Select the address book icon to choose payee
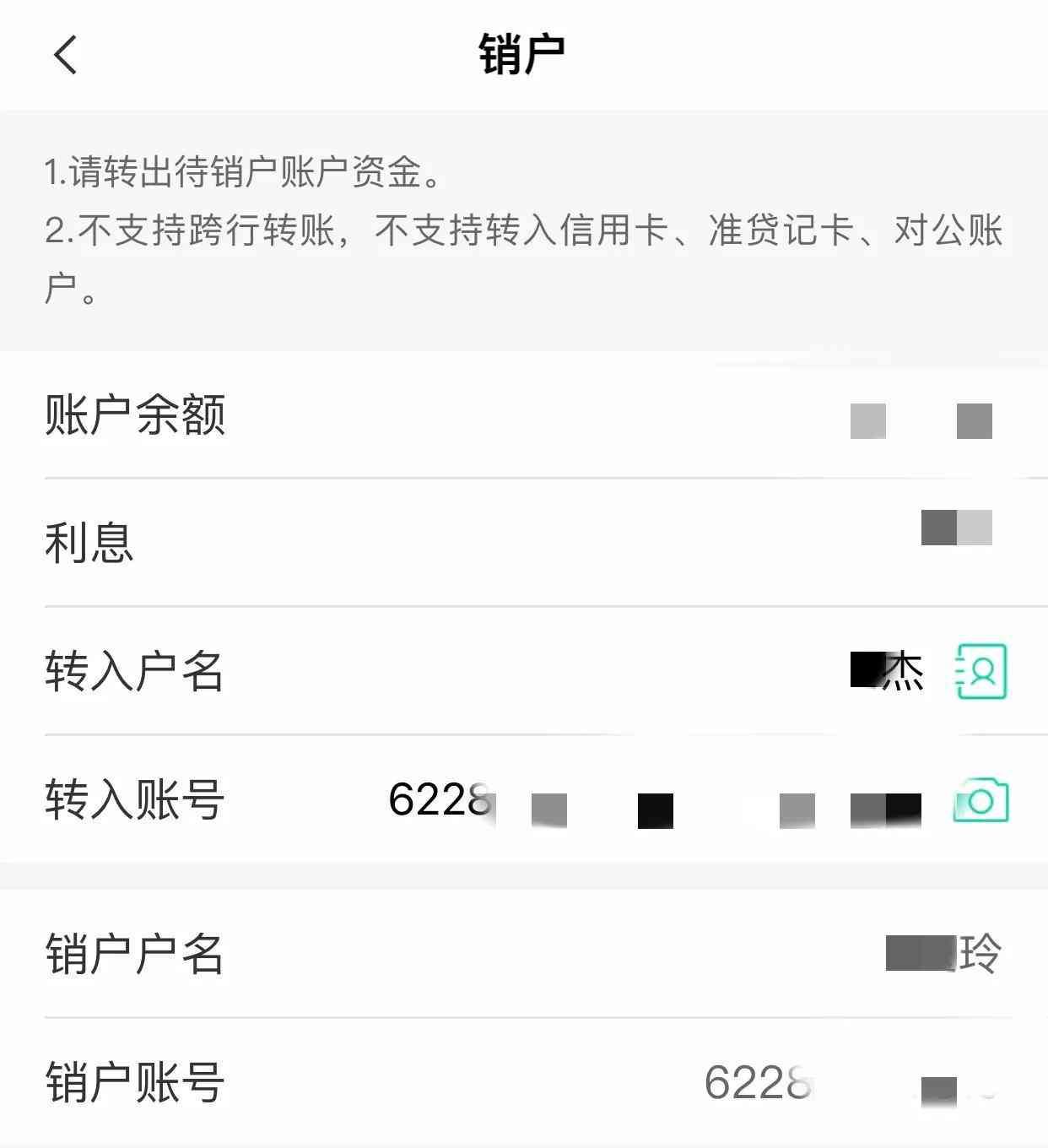Screen dimensions: 1048x1148 tap(982, 669)
